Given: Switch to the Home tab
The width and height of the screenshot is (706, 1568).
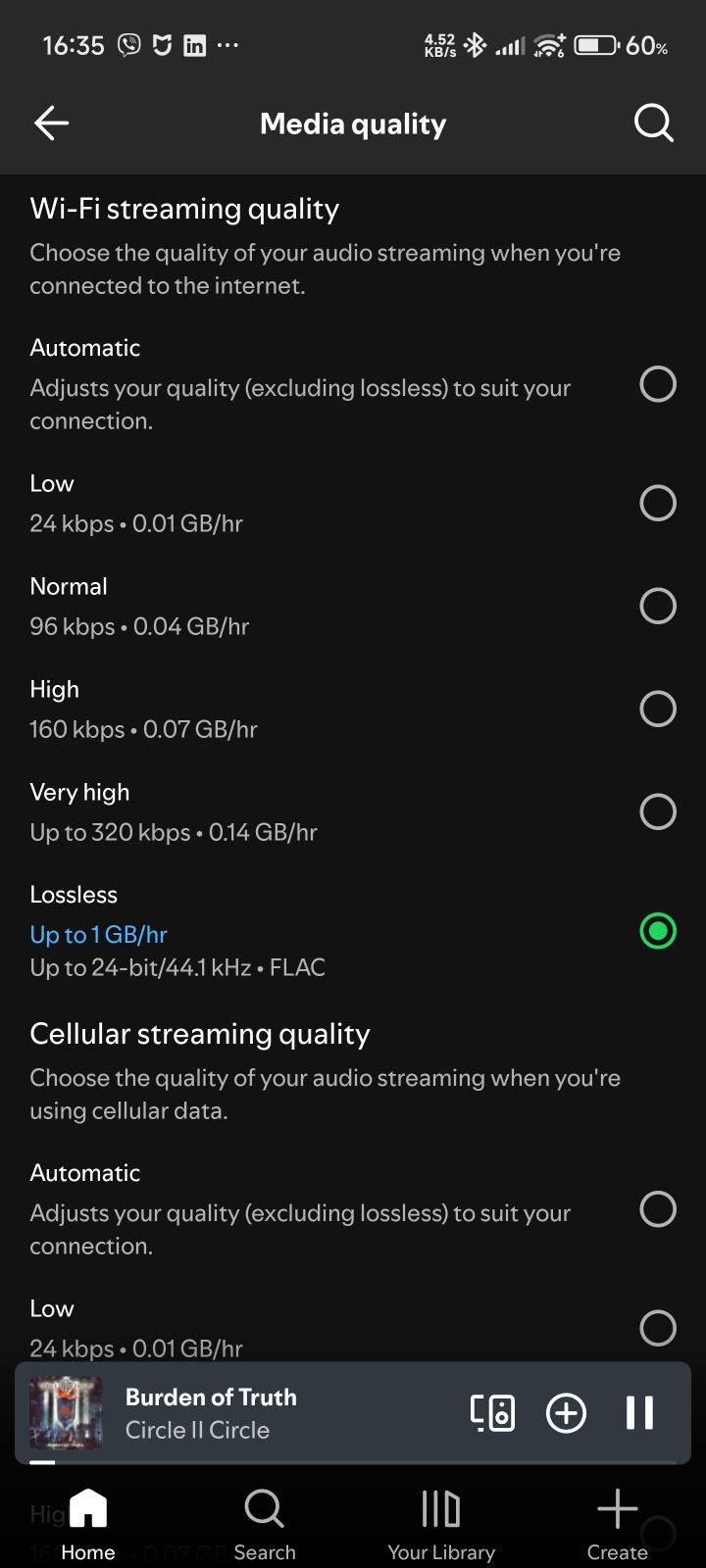Looking at the screenshot, I should [x=88, y=1523].
